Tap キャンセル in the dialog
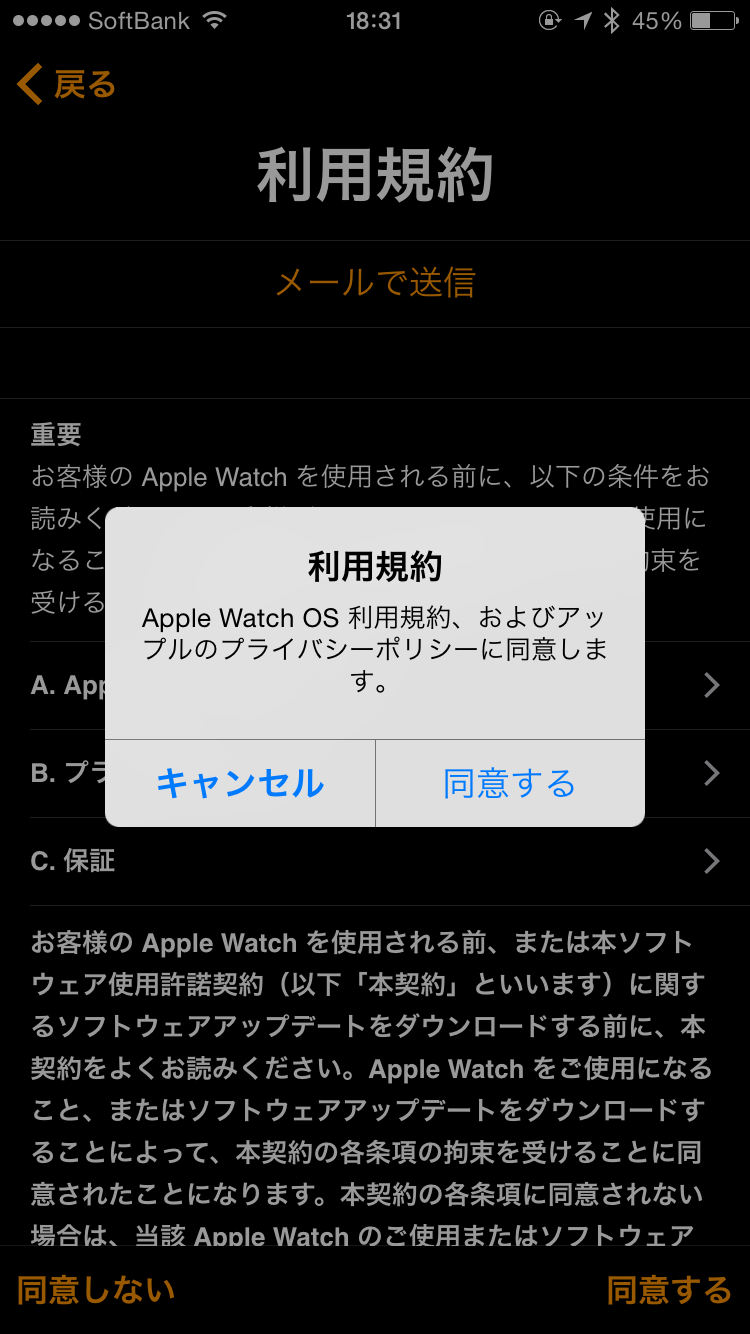This screenshot has height=1334, width=750. coord(240,783)
